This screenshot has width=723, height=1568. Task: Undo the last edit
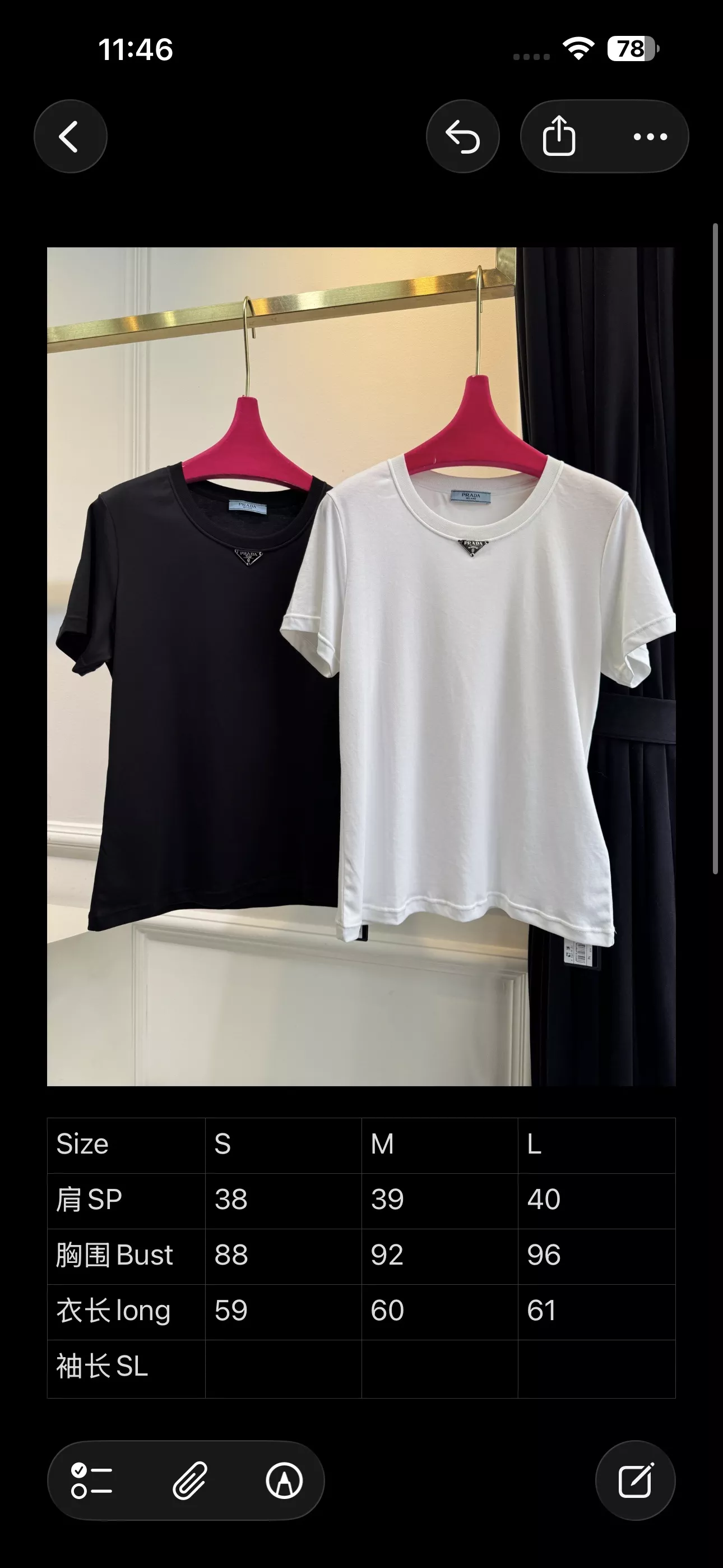point(462,136)
